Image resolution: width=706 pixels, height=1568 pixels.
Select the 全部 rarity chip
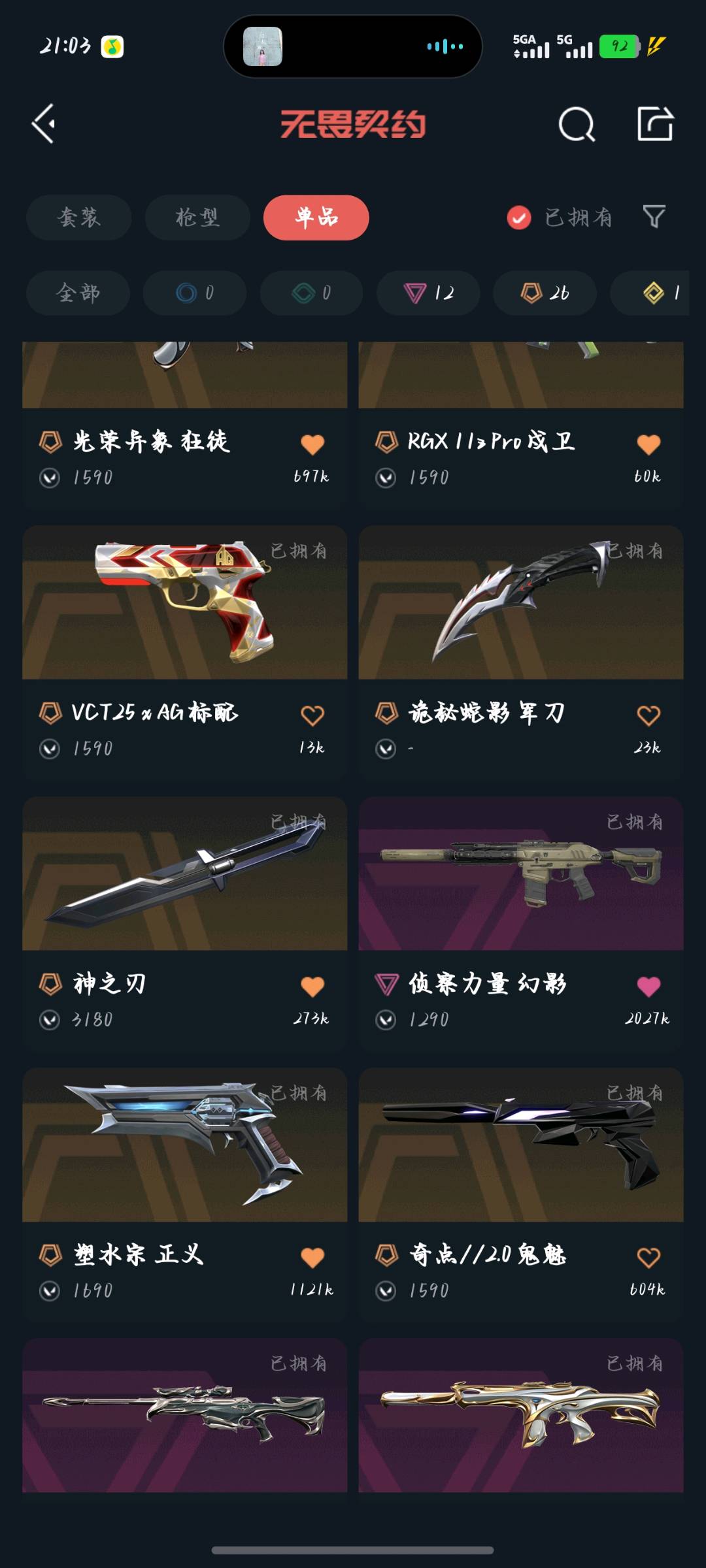click(x=78, y=293)
